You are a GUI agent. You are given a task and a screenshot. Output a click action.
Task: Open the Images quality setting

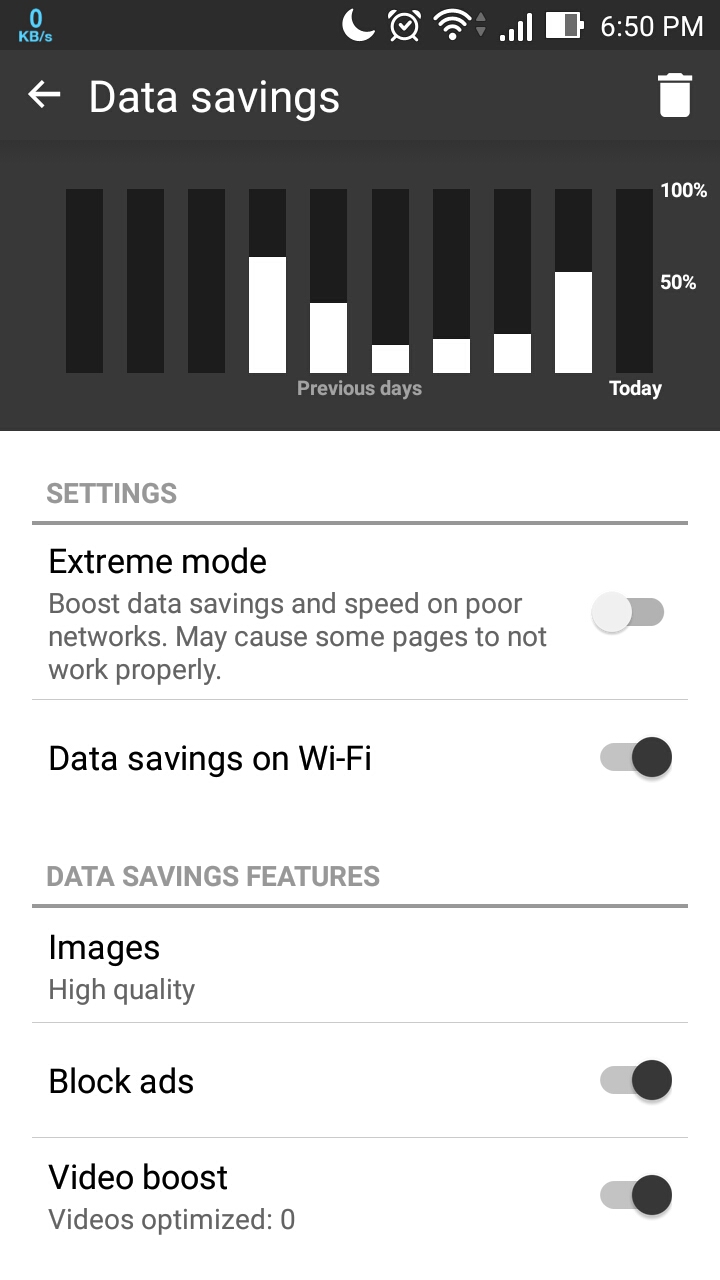pyautogui.click(x=360, y=967)
